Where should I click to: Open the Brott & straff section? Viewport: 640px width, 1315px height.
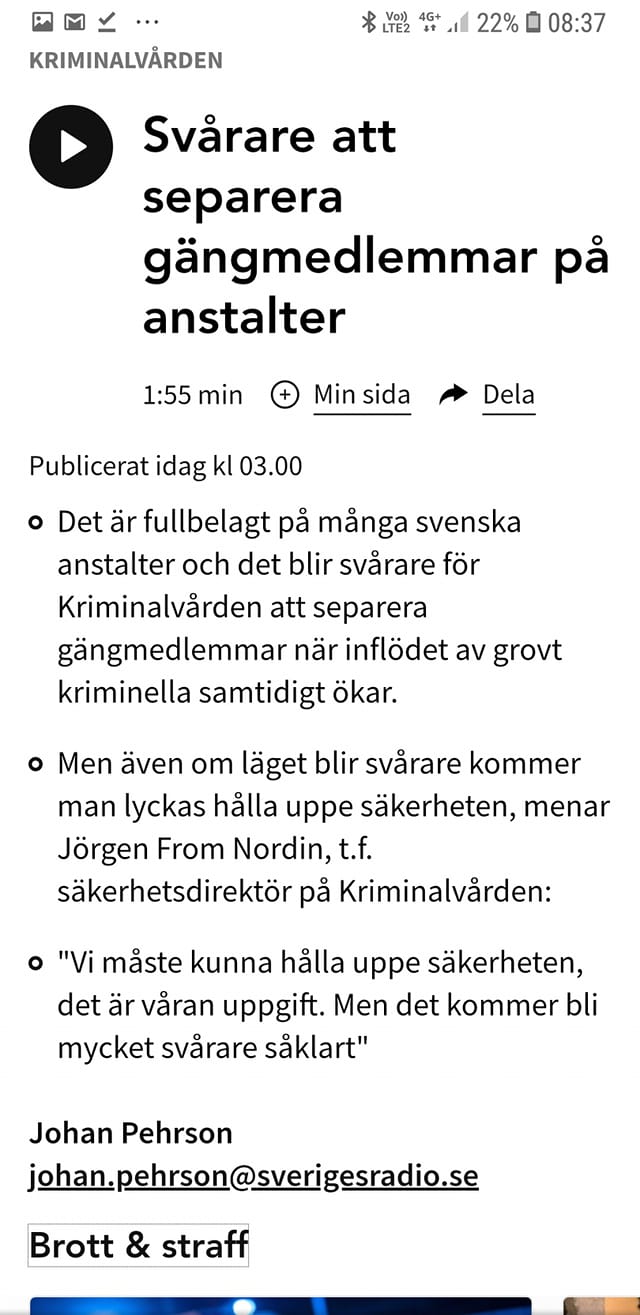pyautogui.click(x=139, y=1245)
